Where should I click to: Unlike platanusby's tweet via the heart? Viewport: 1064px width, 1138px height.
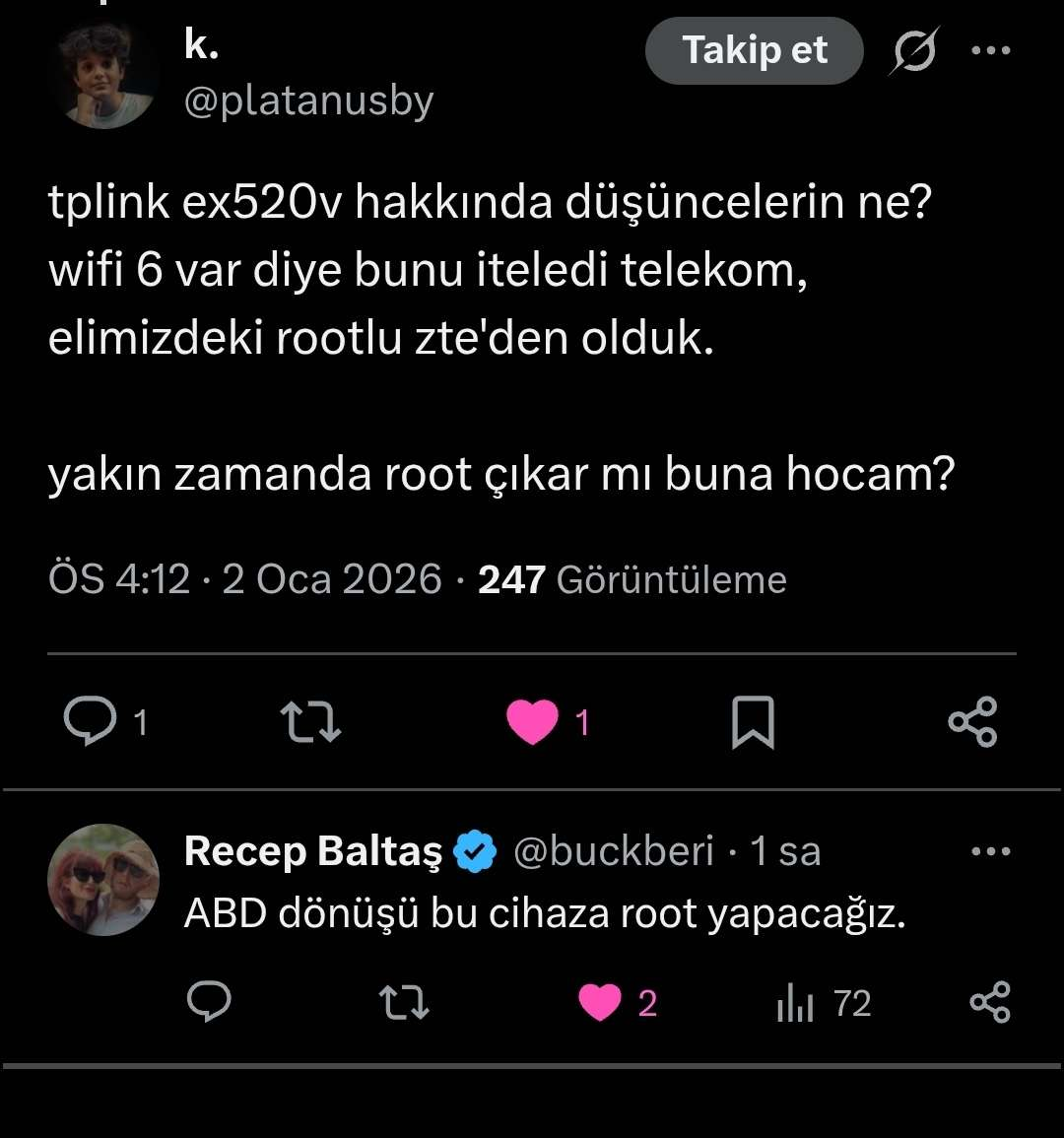tap(532, 721)
